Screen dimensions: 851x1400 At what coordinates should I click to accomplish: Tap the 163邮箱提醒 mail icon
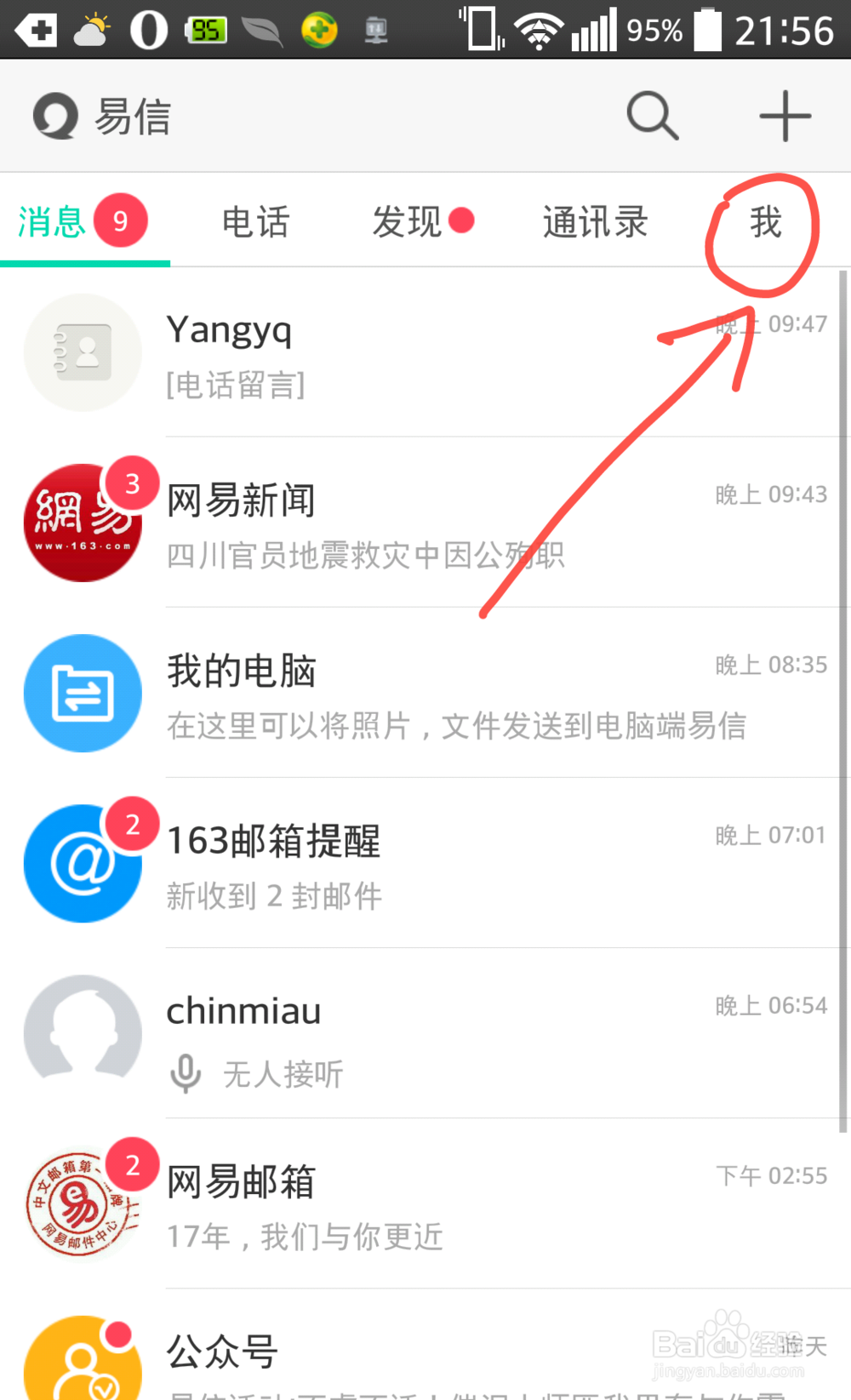pos(83,863)
